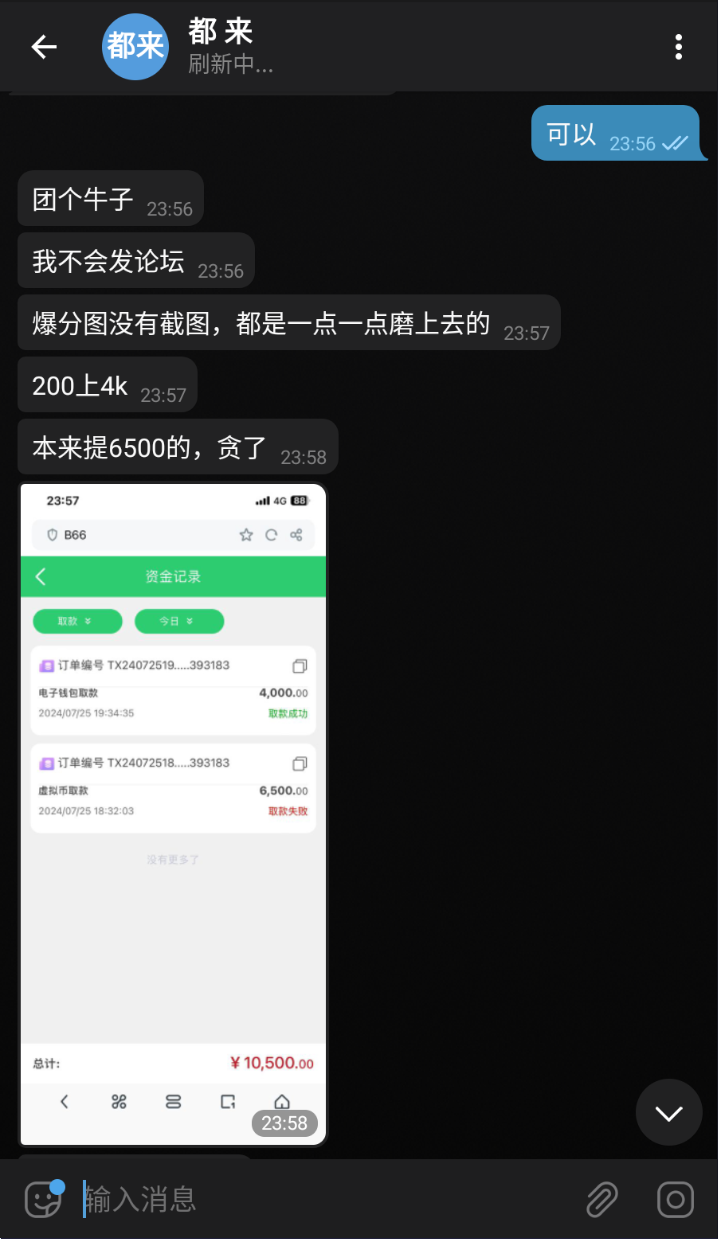Open the 都来 profile avatar

(x=135, y=46)
